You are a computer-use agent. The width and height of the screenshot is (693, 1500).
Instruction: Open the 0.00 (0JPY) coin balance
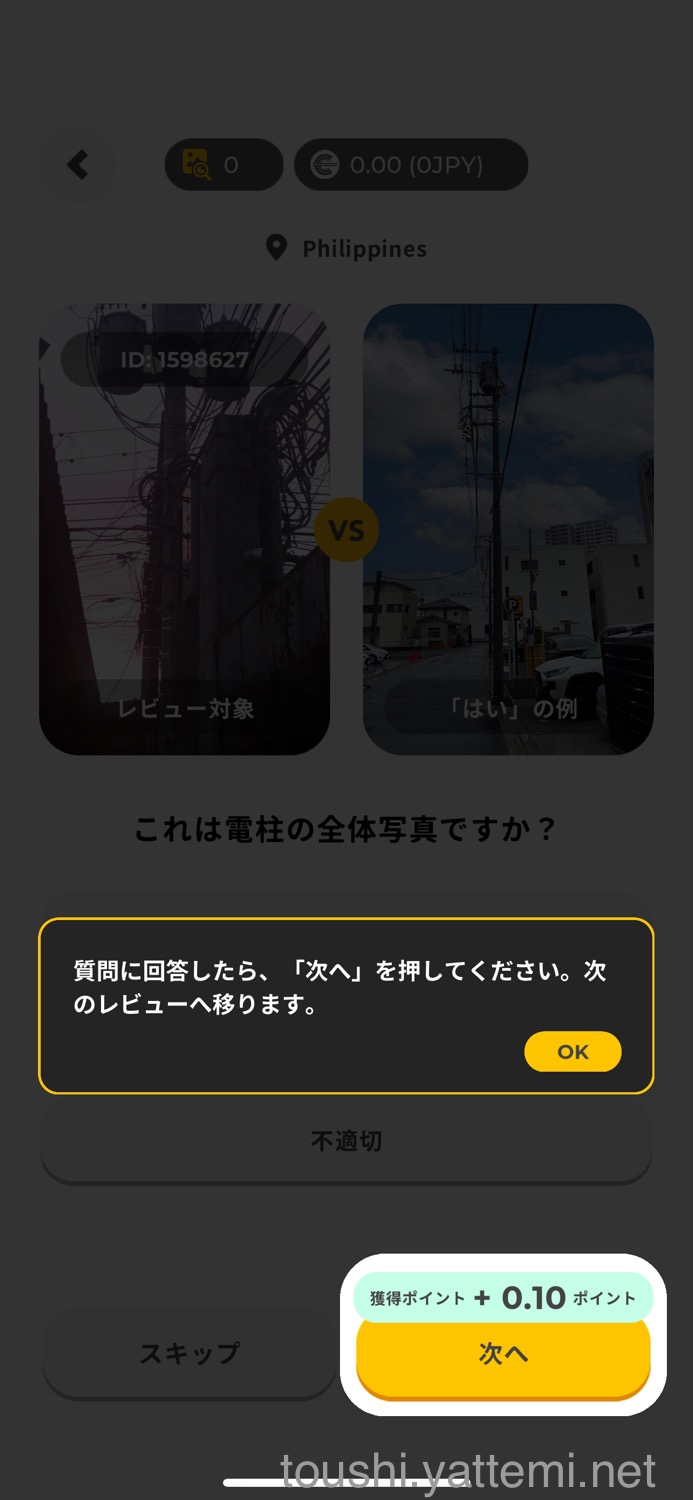pos(411,165)
